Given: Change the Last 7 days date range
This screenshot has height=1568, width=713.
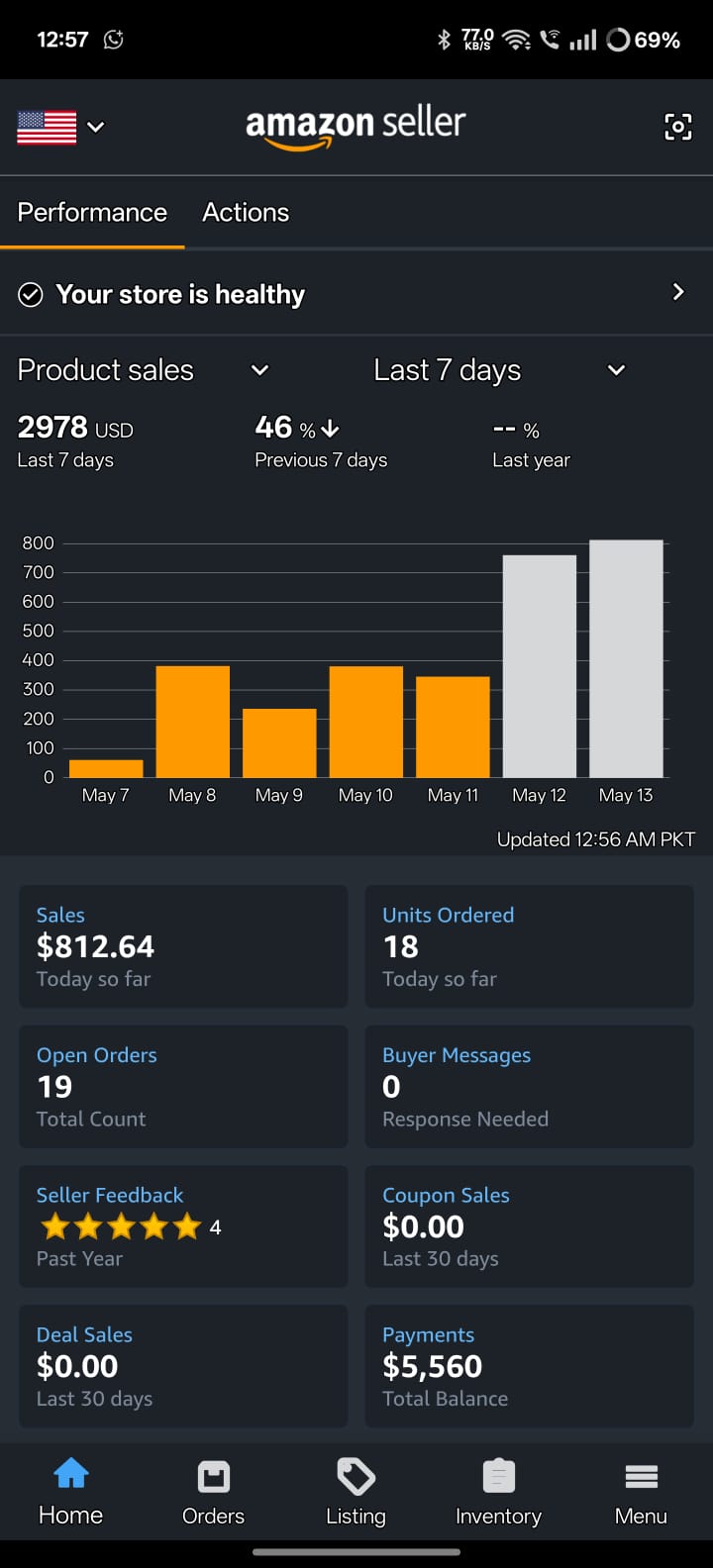Looking at the screenshot, I should pyautogui.click(x=499, y=370).
